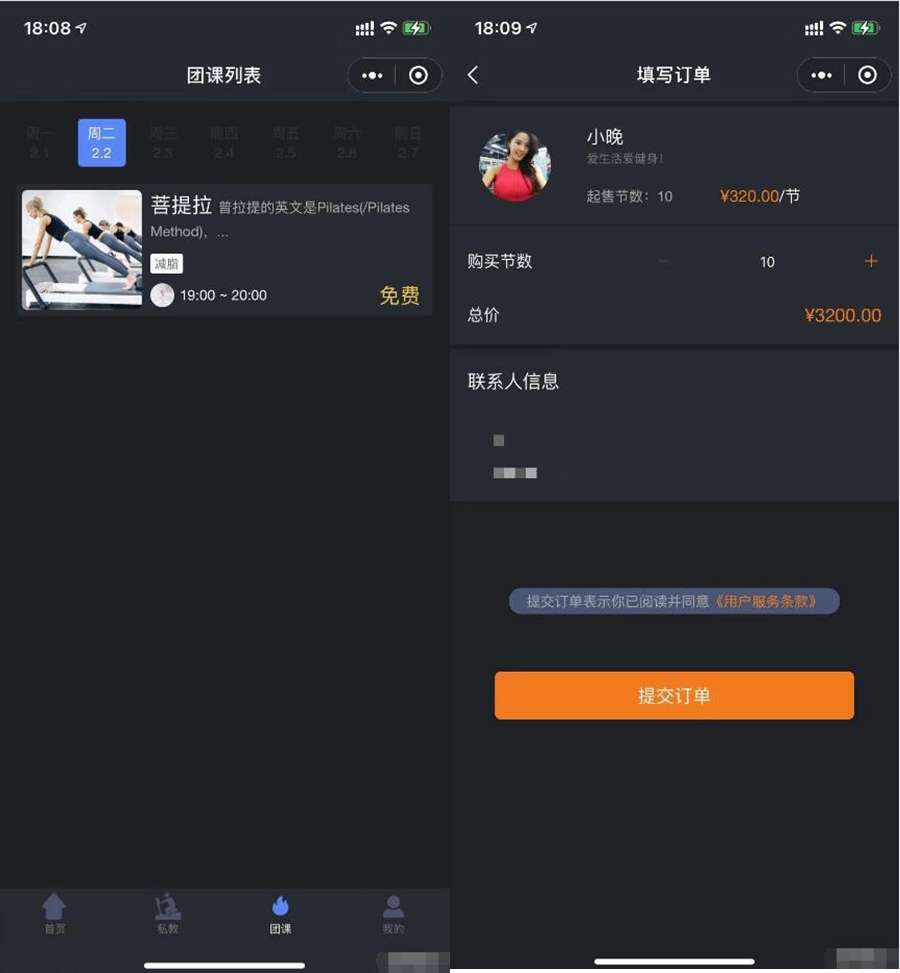The height and width of the screenshot is (973, 900).
Task: Switch to the 周三 2.3 date tab
Action: [x=162, y=142]
